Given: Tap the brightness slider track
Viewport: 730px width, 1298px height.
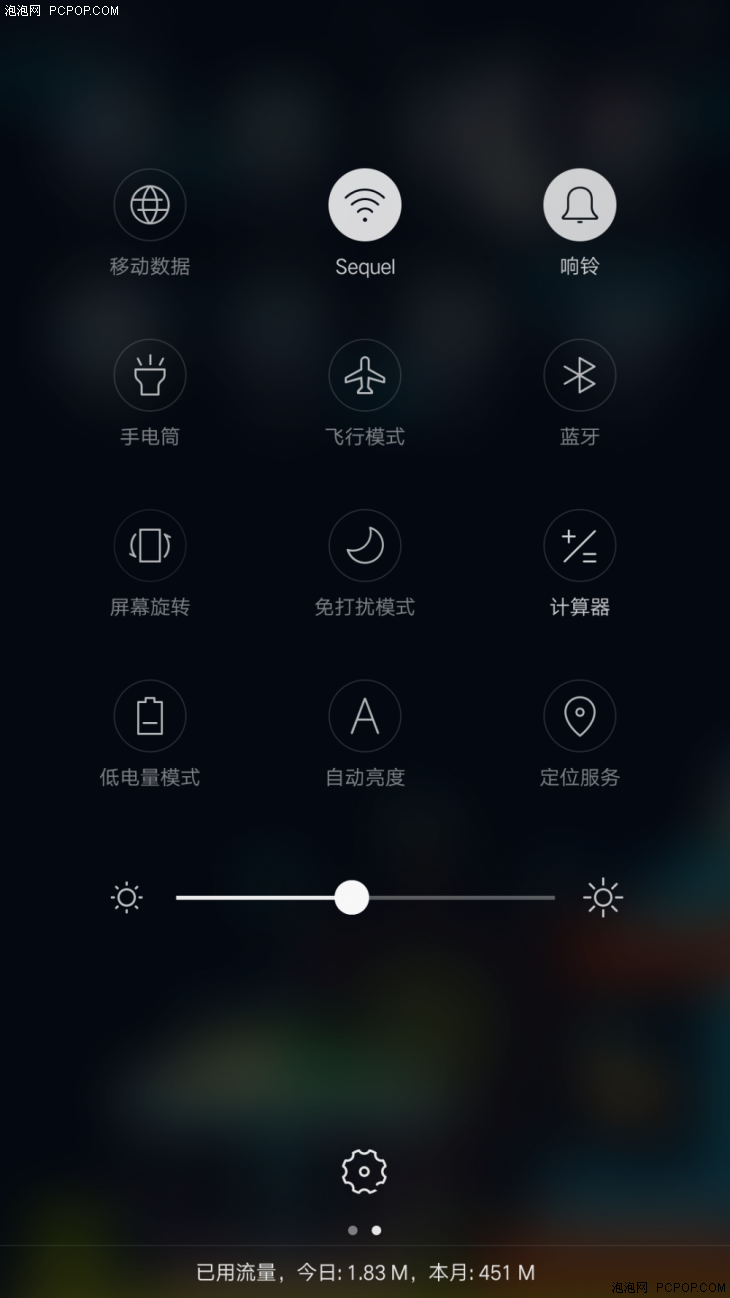Looking at the screenshot, I should [365, 898].
